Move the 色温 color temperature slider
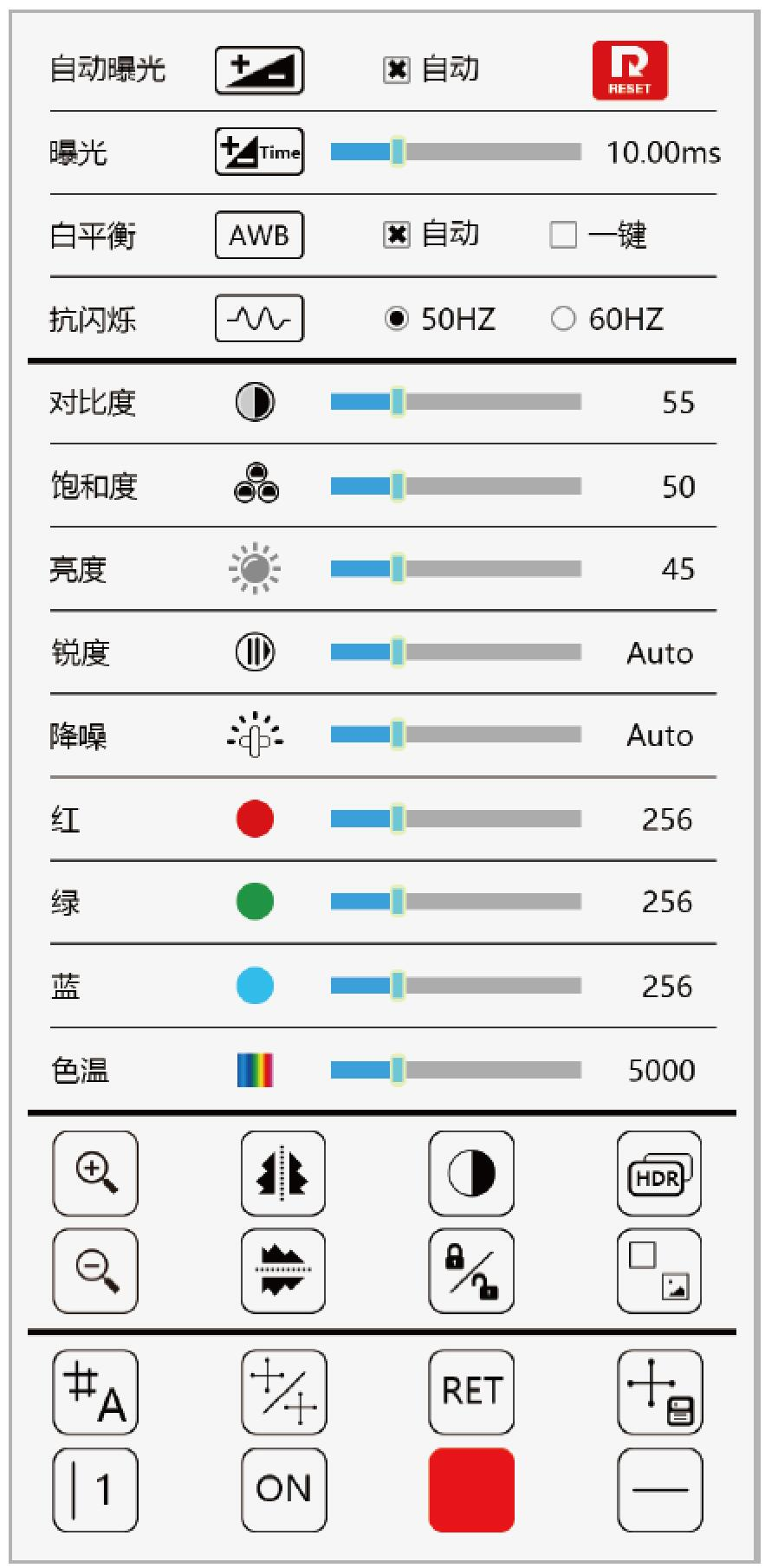 click(x=398, y=1070)
